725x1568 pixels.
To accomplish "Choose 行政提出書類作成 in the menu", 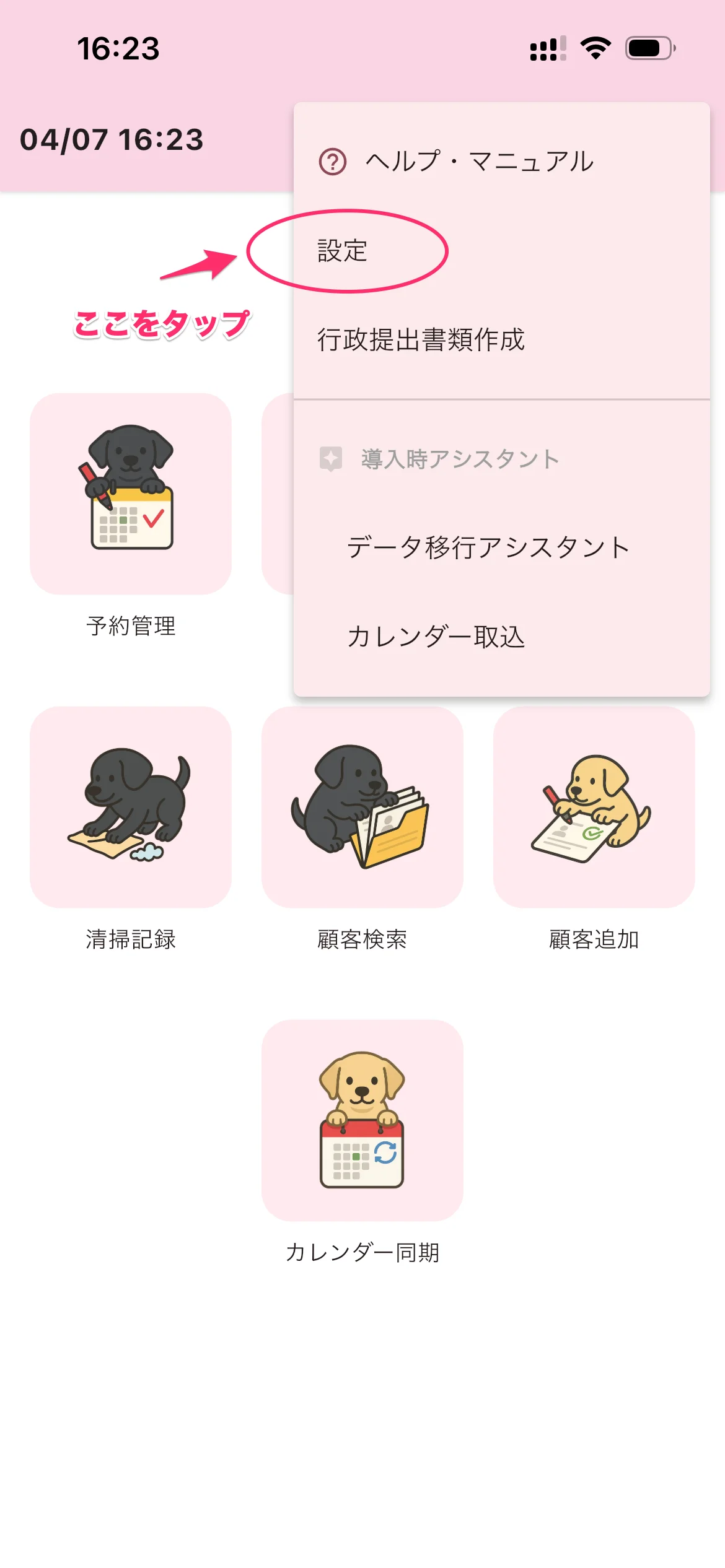I will (421, 339).
